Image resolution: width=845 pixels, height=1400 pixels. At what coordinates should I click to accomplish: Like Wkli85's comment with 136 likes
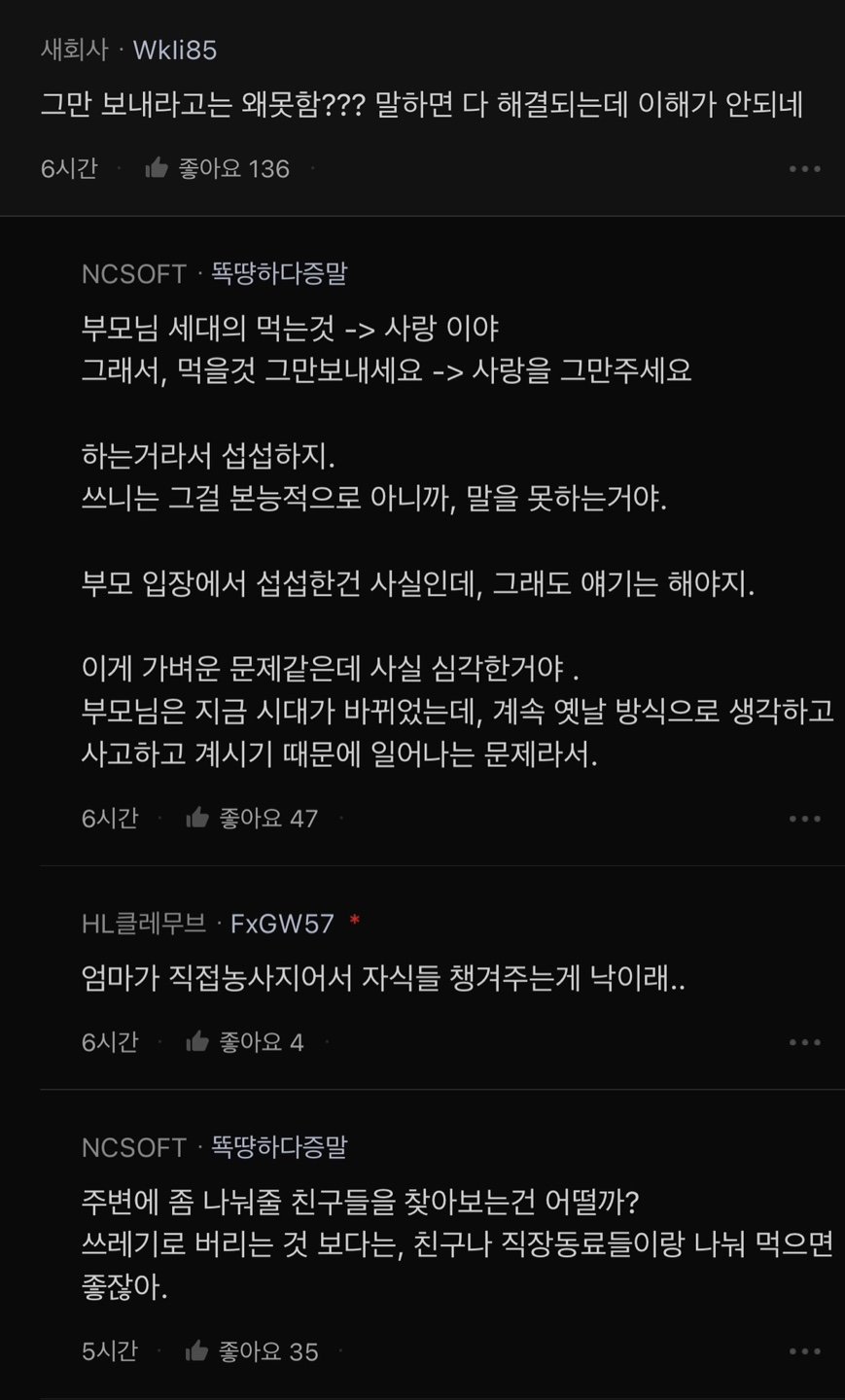point(158,169)
